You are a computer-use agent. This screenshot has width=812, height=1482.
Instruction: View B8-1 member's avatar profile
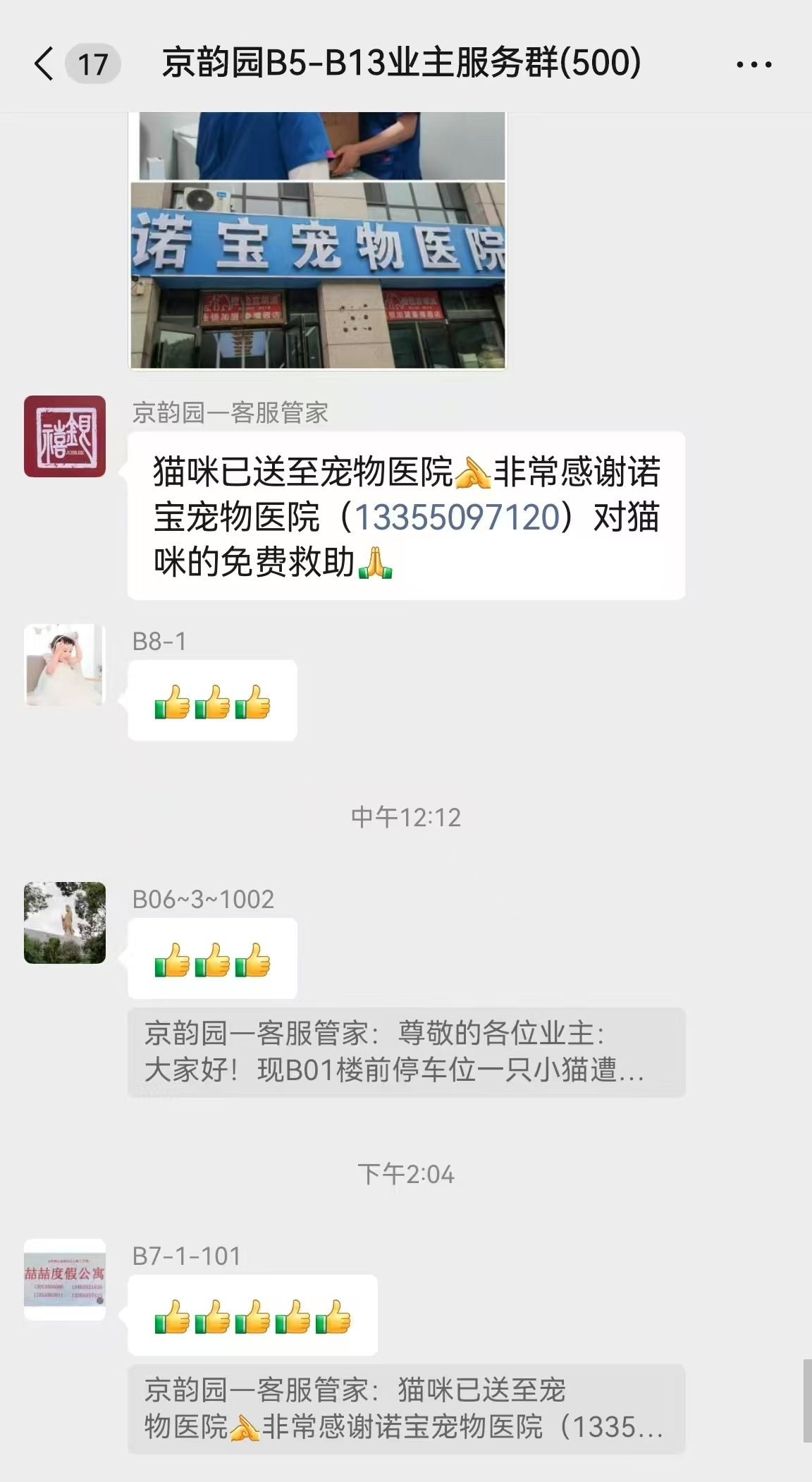[x=65, y=665]
